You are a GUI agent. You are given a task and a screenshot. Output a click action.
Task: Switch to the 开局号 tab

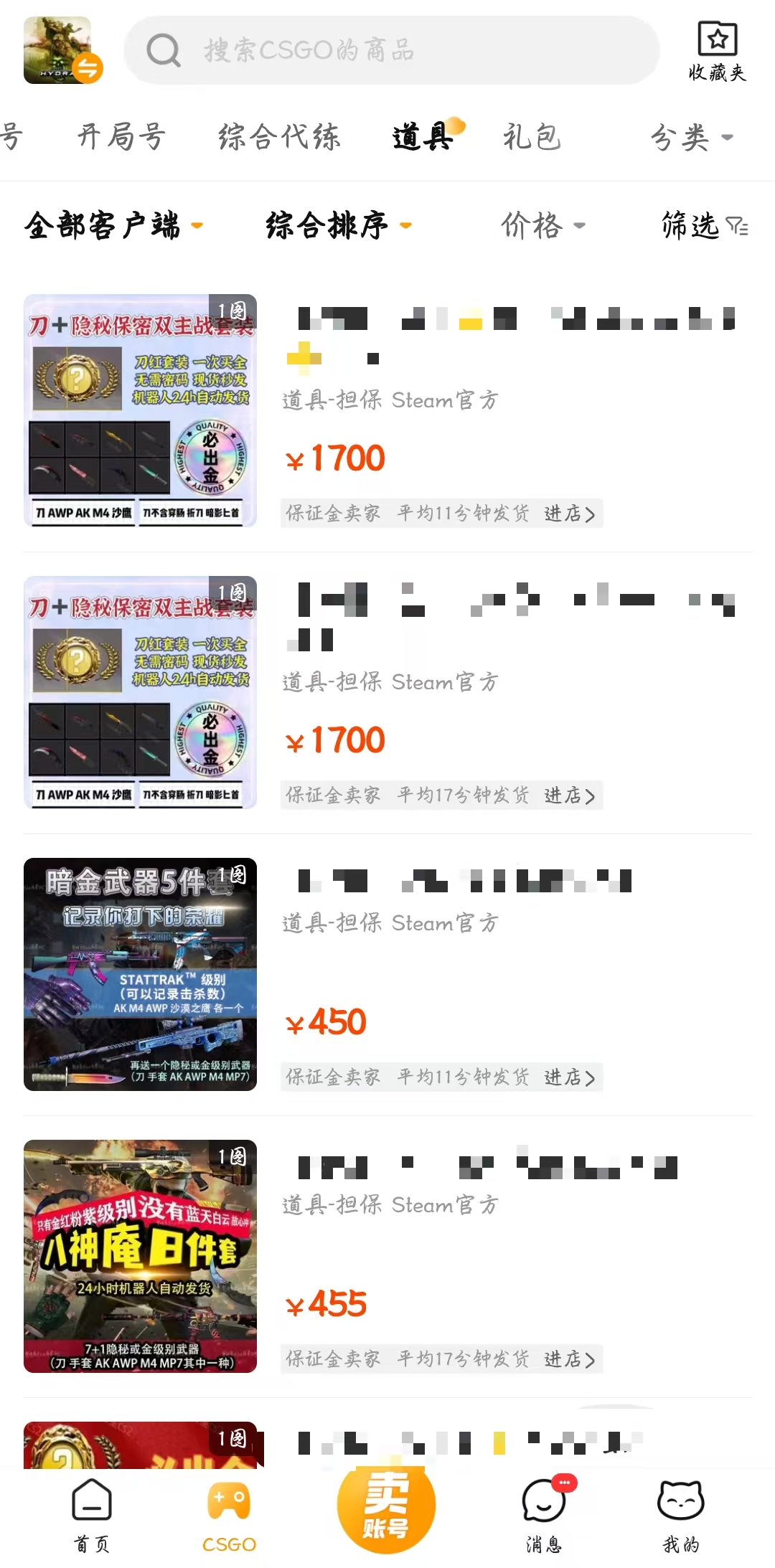(x=122, y=136)
